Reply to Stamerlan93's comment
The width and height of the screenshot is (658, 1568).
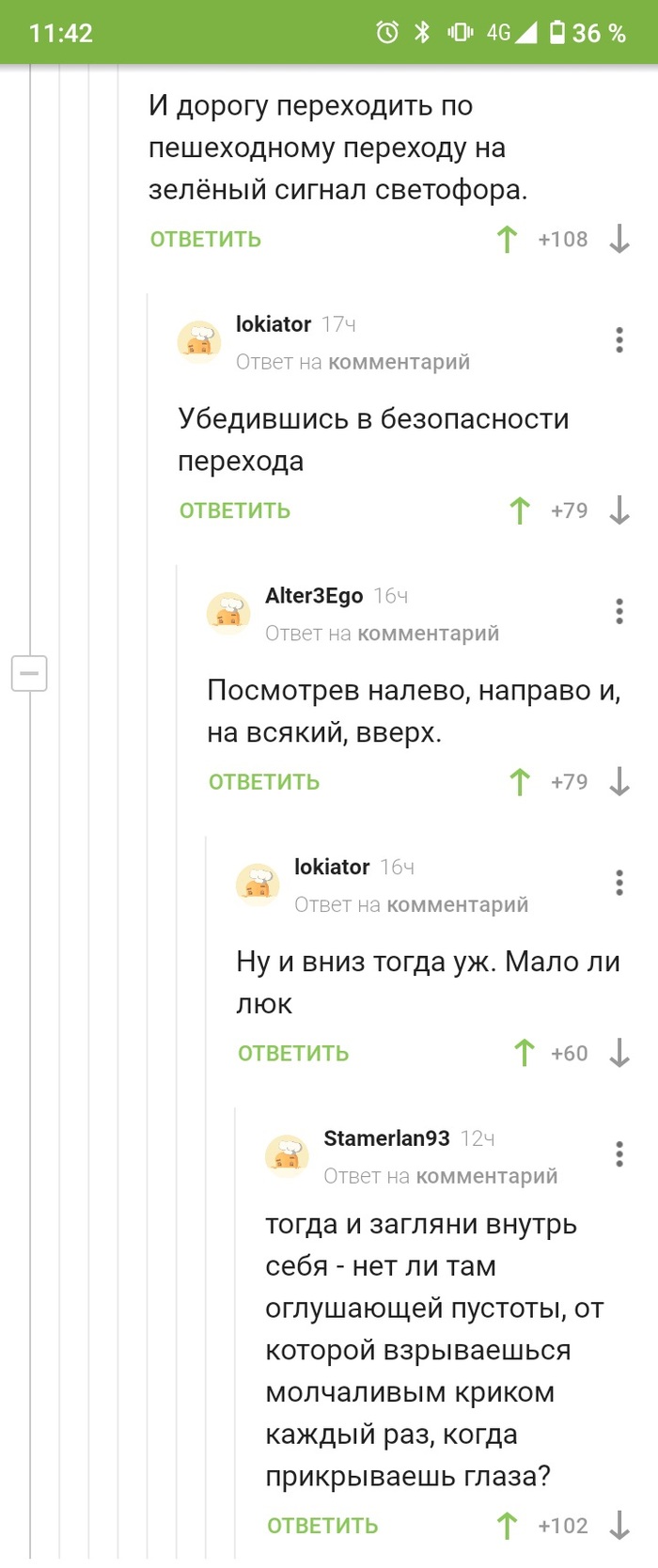click(x=321, y=1526)
